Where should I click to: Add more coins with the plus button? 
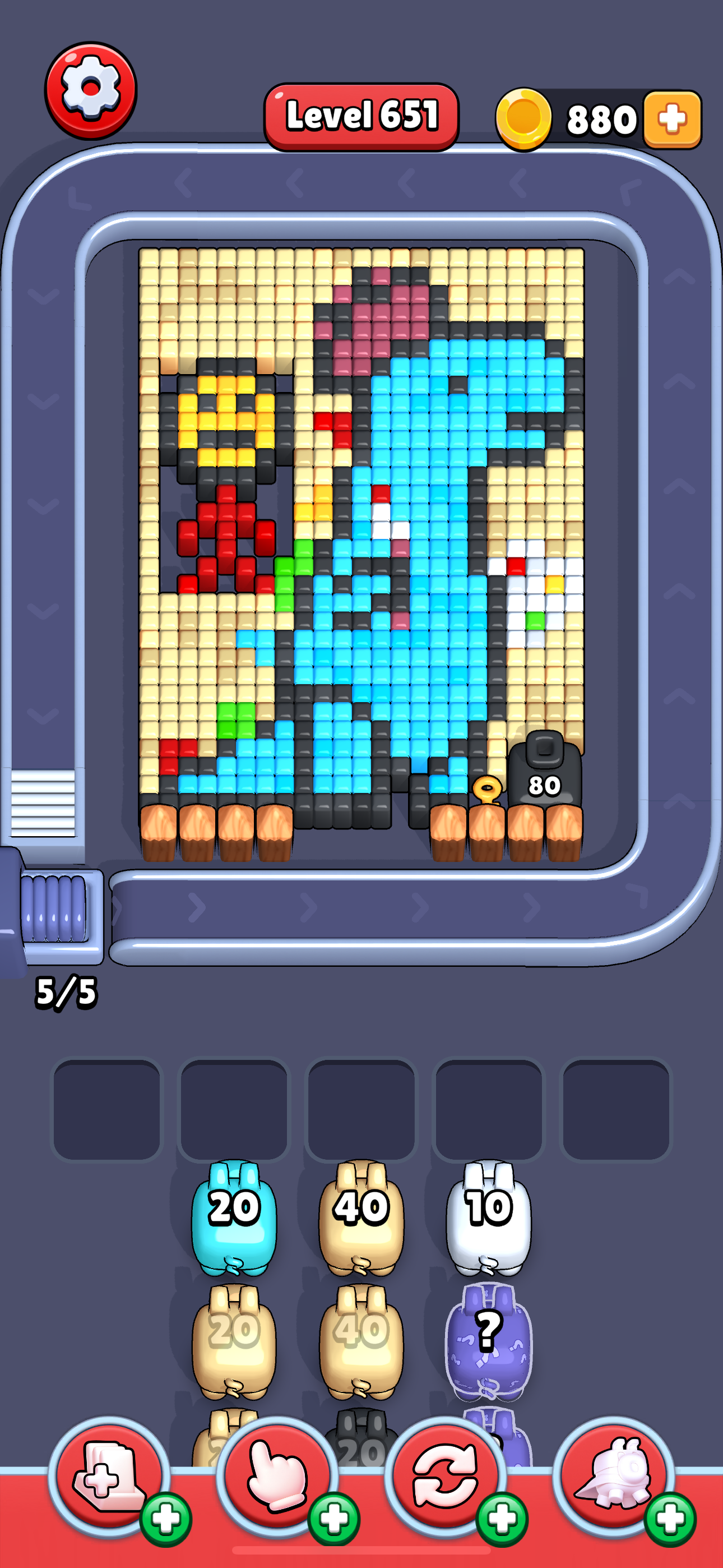coord(672,119)
